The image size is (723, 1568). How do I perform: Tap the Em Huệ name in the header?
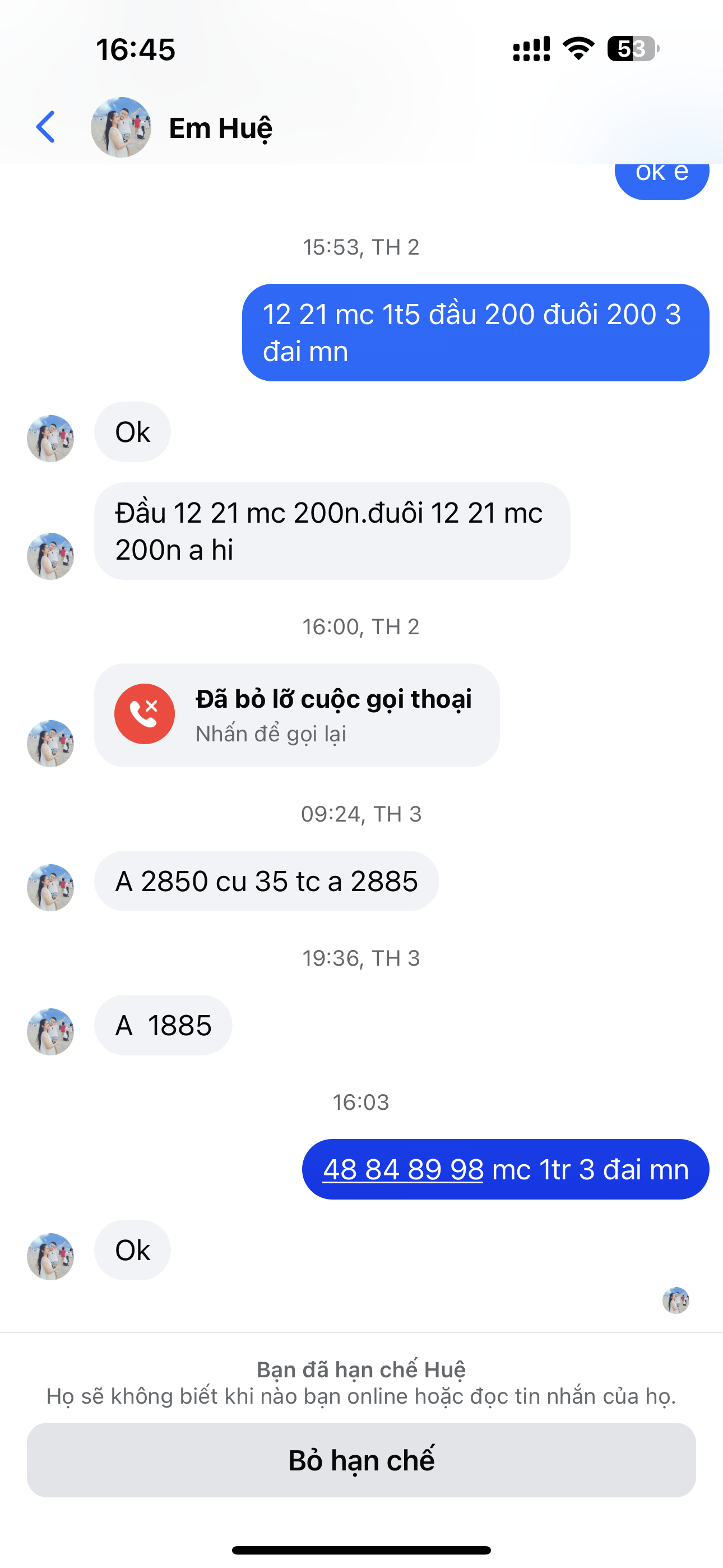[220, 128]
